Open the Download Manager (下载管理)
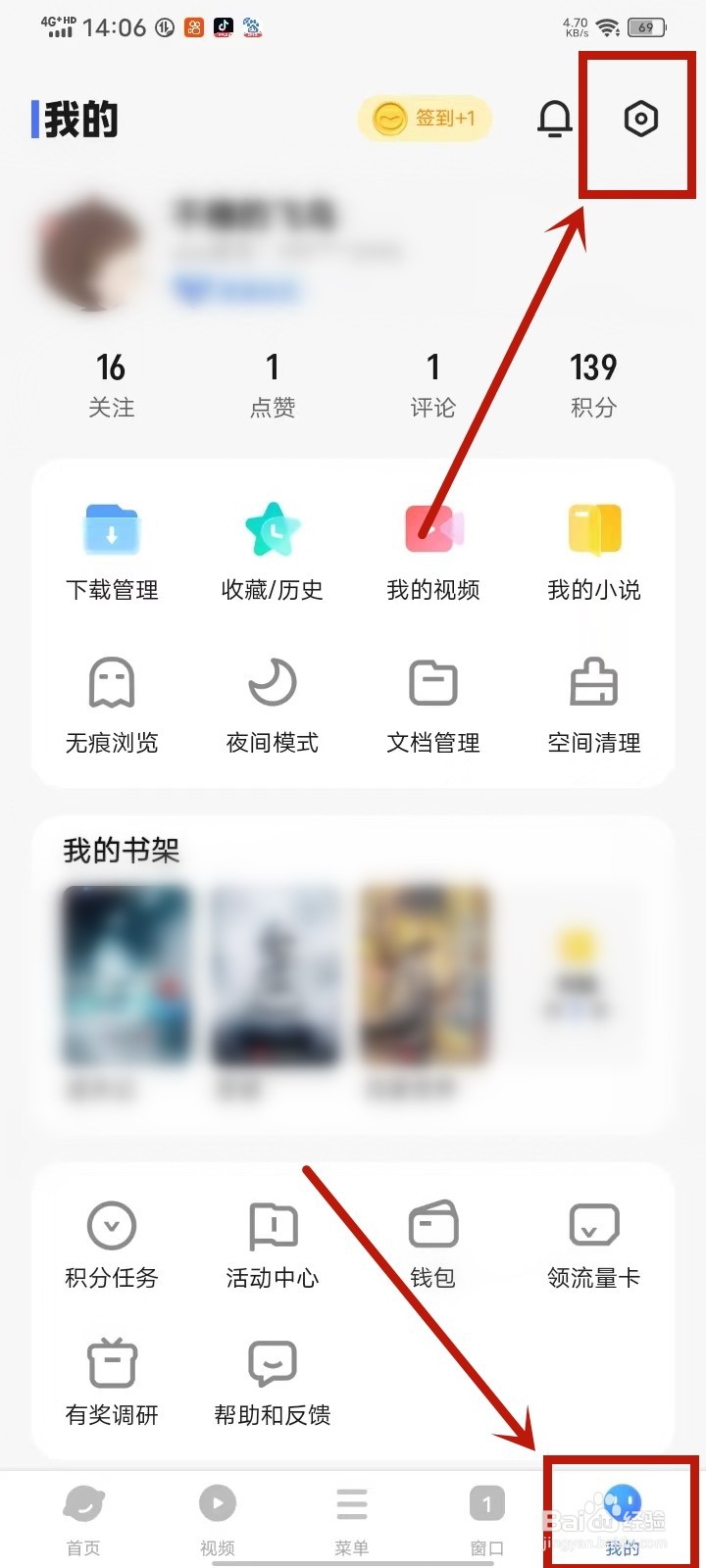The image size is (706, 1568). [111, 549]
